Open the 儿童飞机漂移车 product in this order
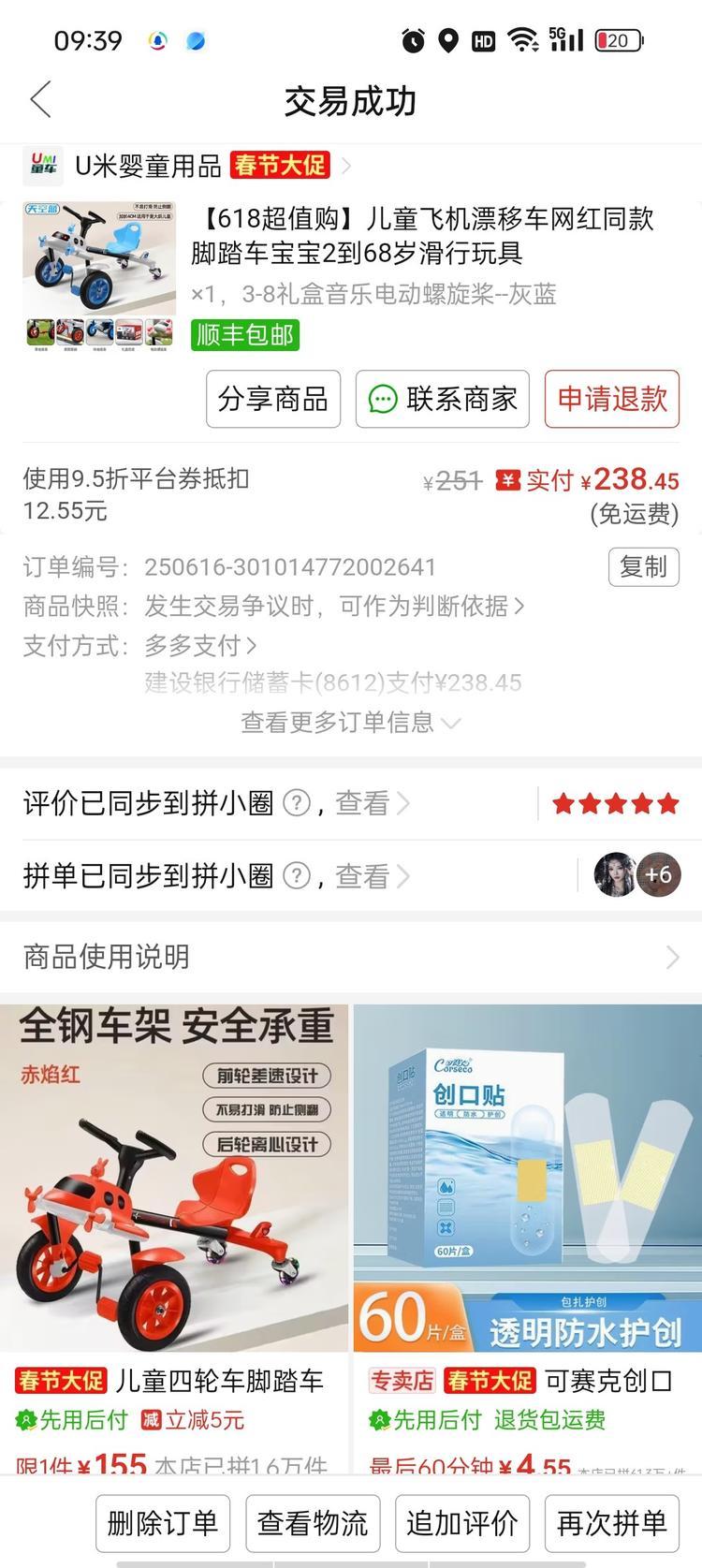702x1568 pixels. (421, 236)
